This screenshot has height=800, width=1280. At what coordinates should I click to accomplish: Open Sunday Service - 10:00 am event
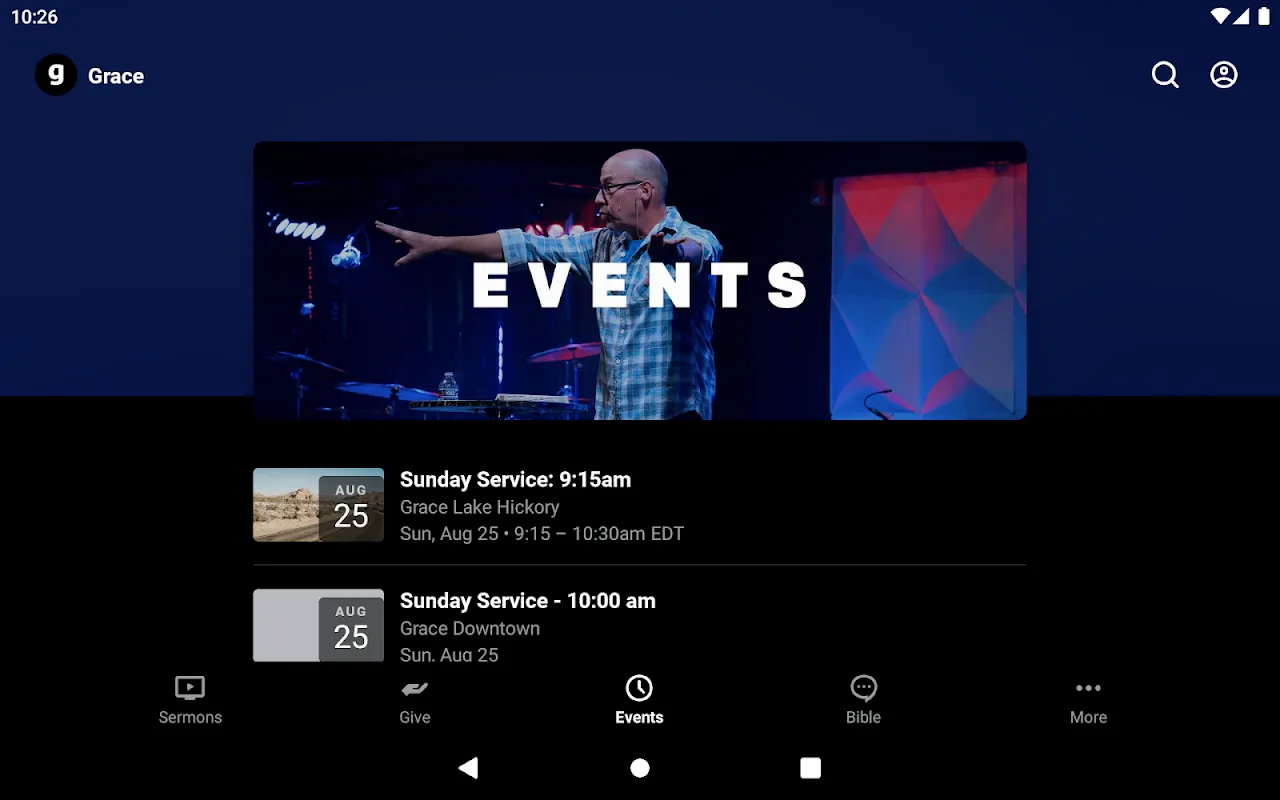(x=639, y=625)
